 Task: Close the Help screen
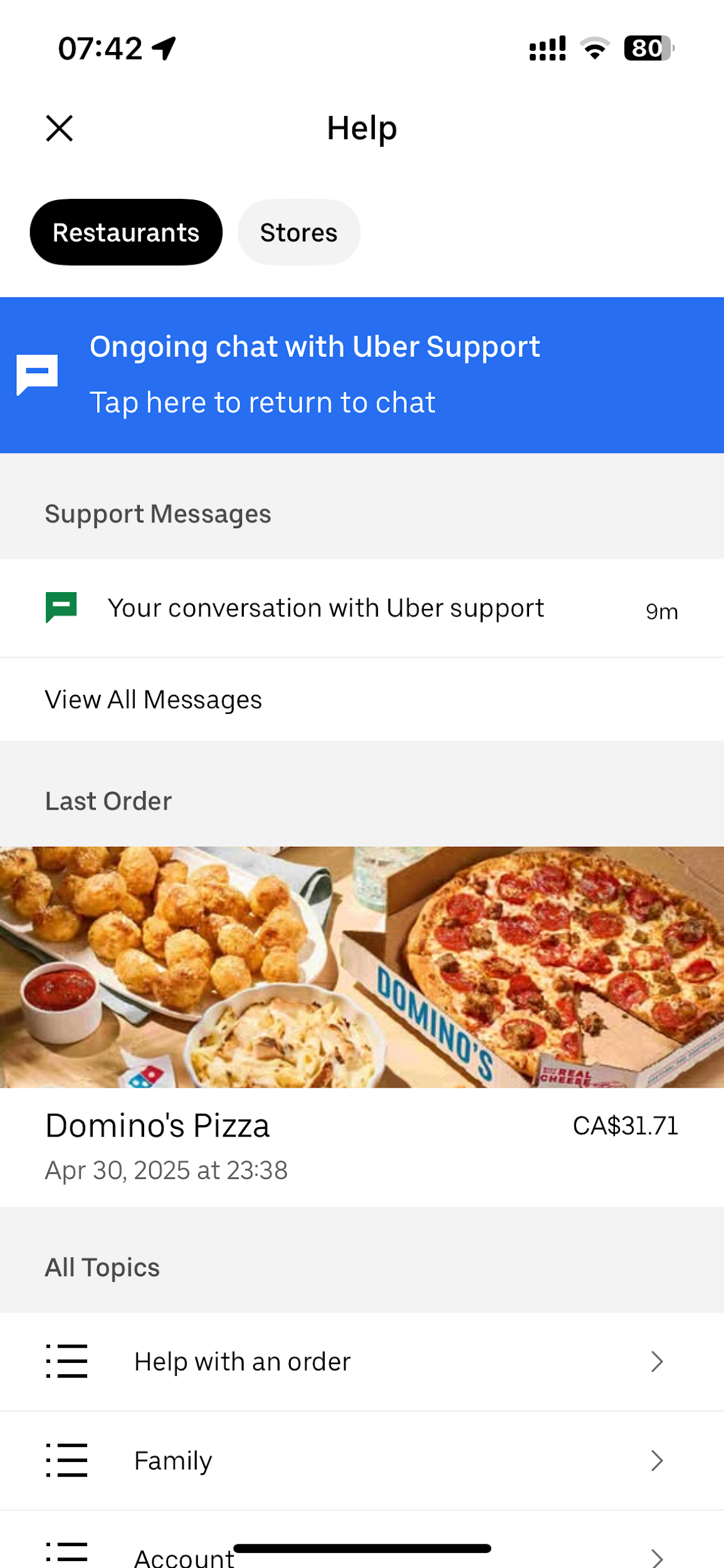point(60,129)
